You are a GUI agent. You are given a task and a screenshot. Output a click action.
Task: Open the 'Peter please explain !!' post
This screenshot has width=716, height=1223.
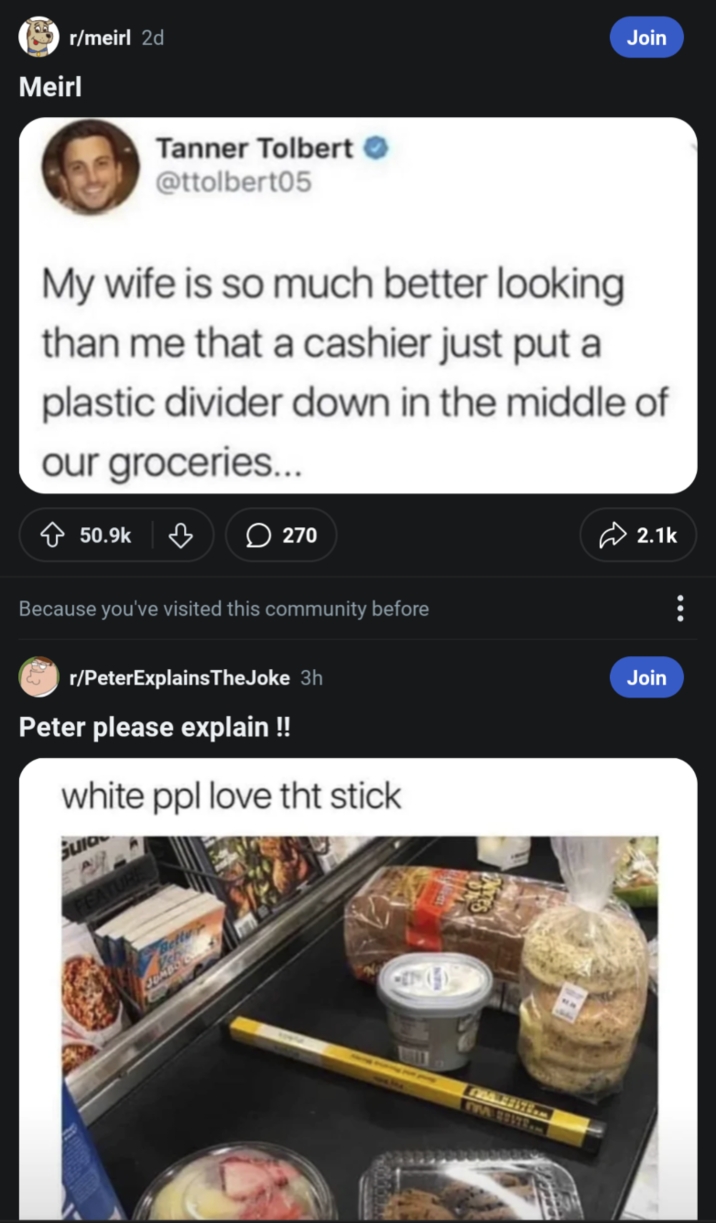(x=155, y=727)
